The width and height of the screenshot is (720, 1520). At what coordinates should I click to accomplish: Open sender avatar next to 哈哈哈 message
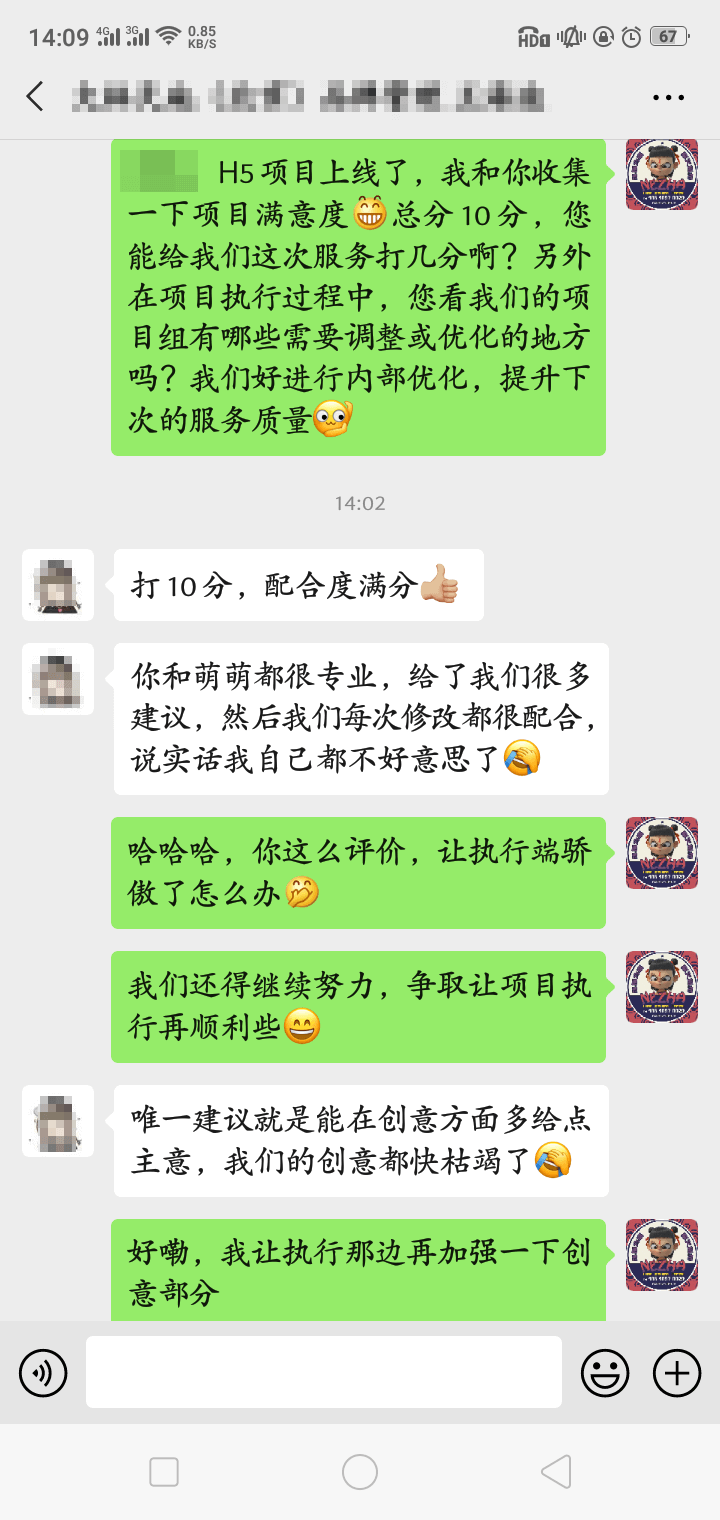(x=661, y=853)
